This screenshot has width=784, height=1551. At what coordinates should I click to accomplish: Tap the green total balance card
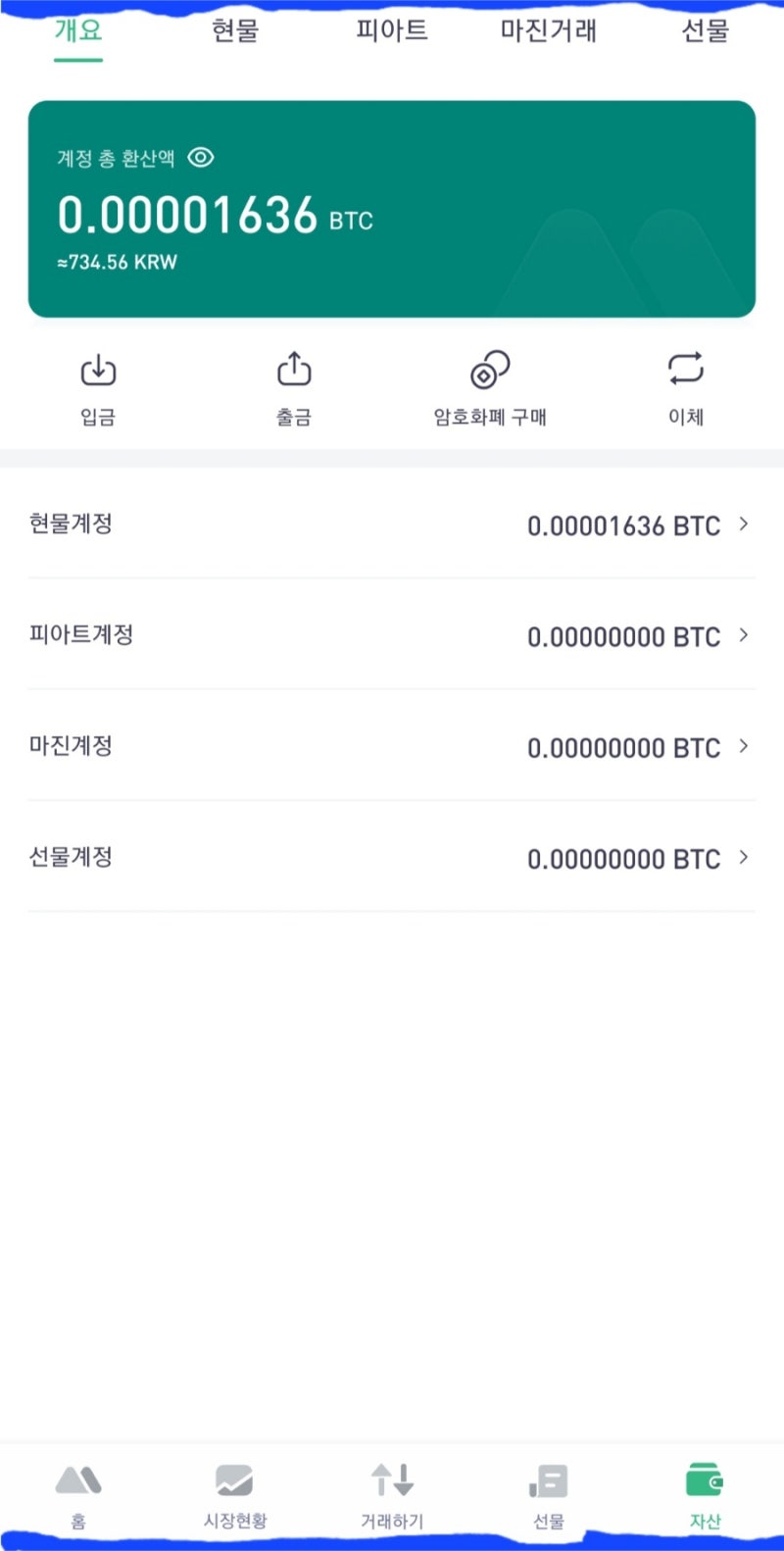(392, 208)
